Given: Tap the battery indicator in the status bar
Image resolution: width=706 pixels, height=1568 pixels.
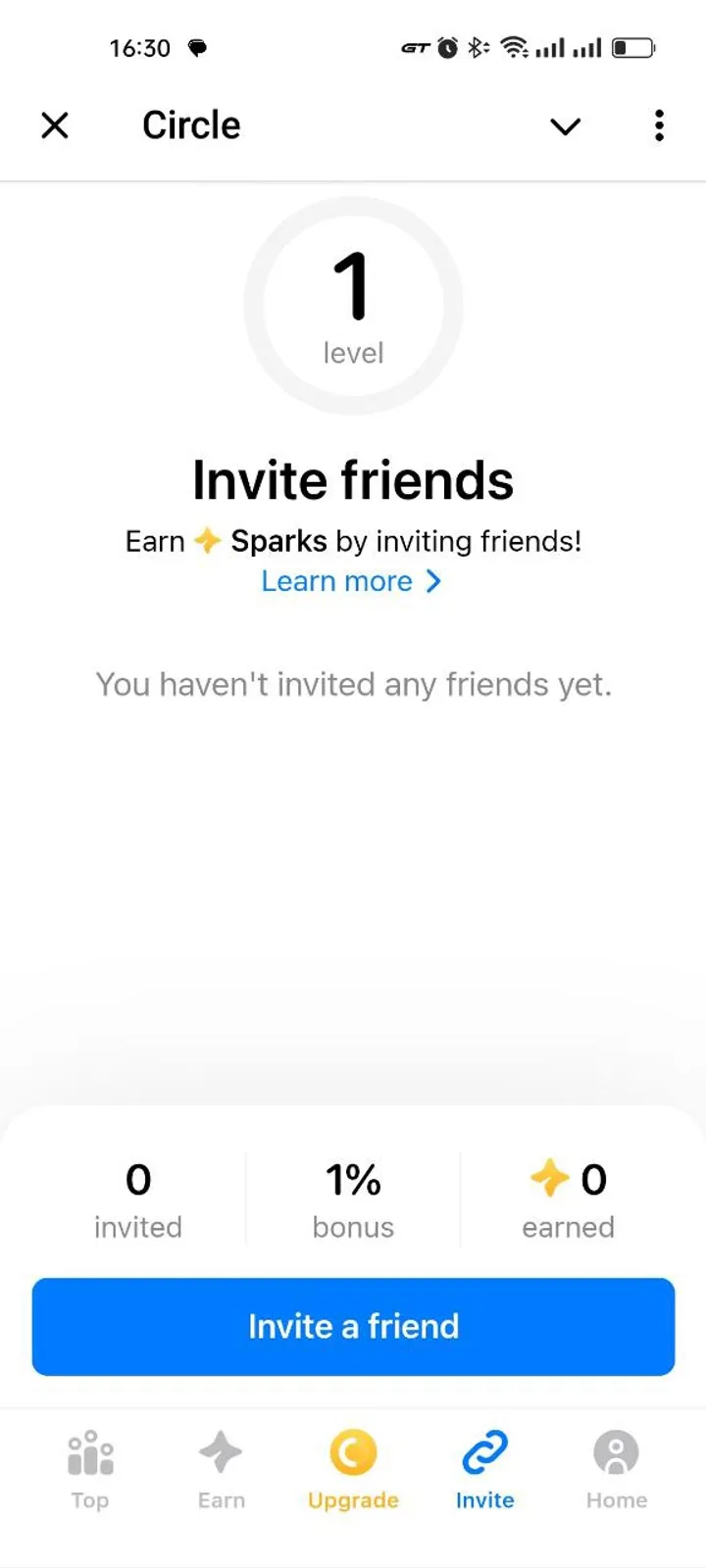Looking at the screenshot, I should point(634,47).
